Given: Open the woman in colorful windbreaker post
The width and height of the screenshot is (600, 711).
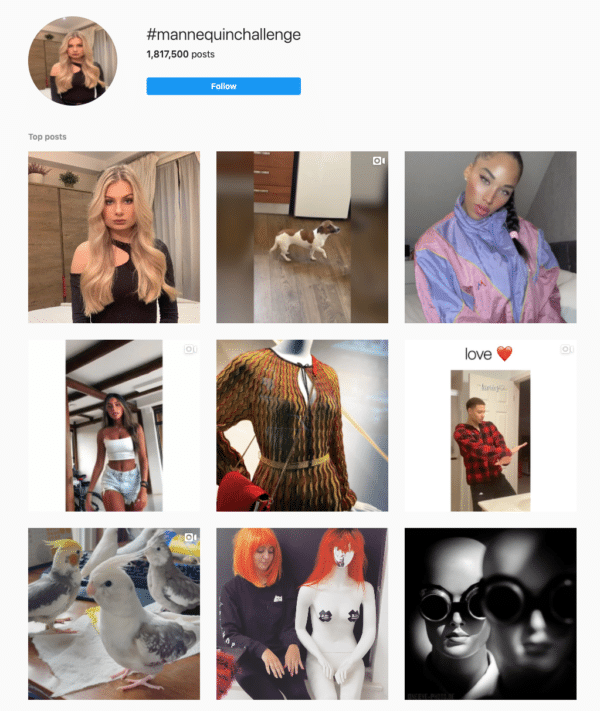Looking at the screenshot, I should point(490,237).
